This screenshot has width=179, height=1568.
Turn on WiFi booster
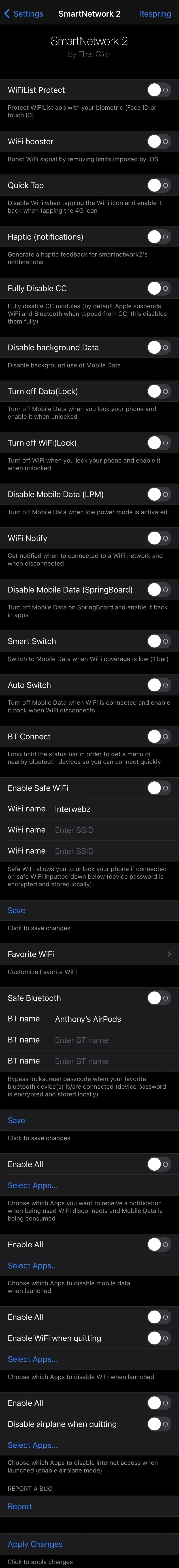[159, 141]
